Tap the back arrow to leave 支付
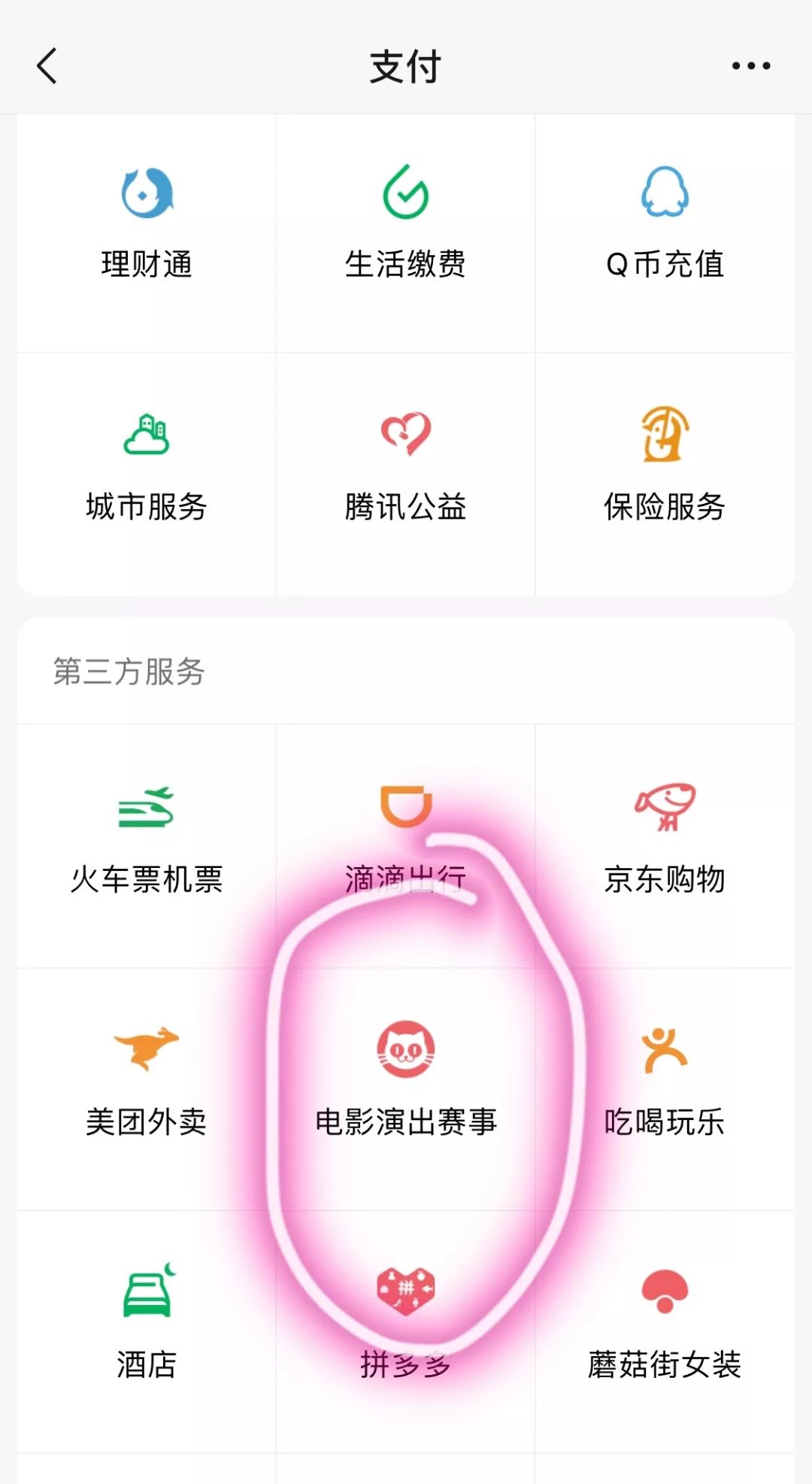 coord(47,66)
